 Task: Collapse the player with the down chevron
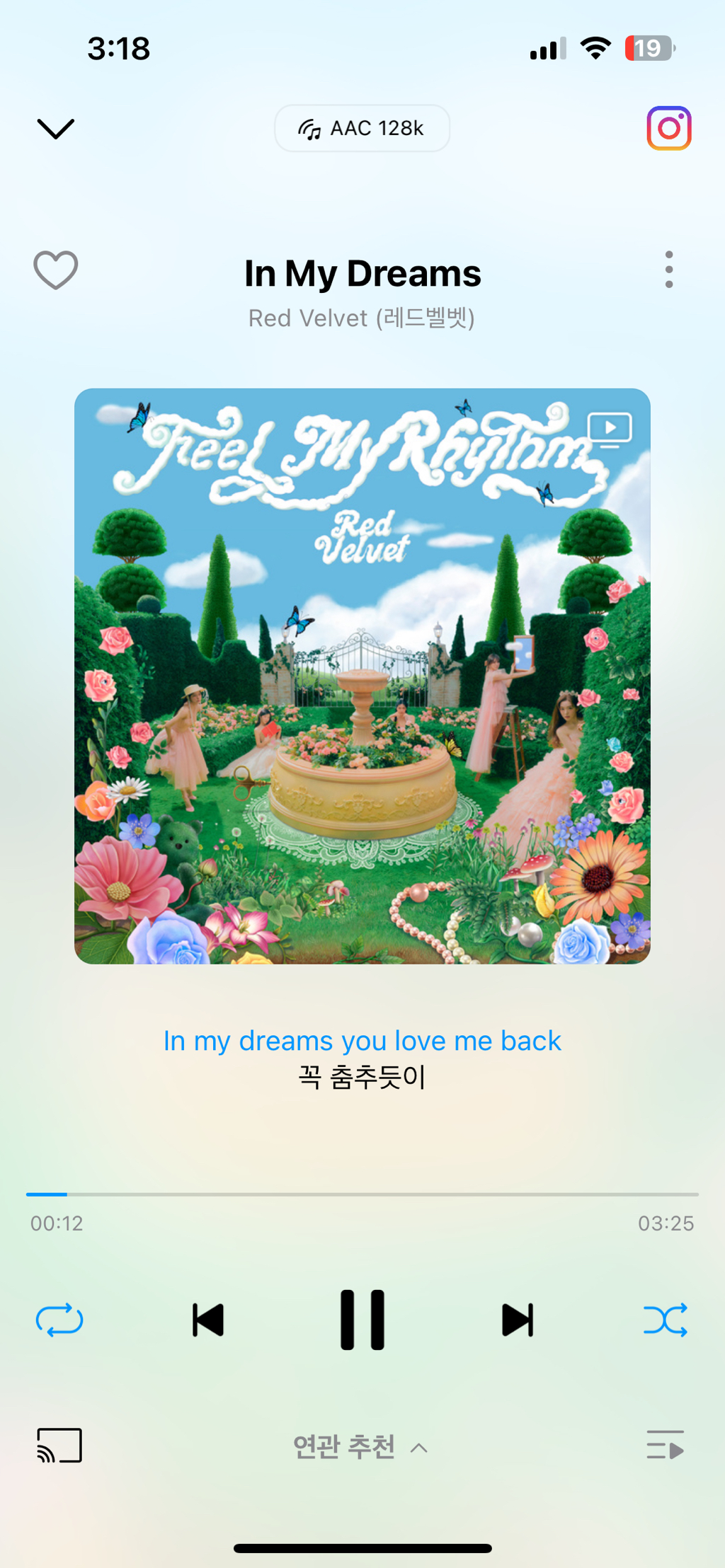[x=55, y=128]
